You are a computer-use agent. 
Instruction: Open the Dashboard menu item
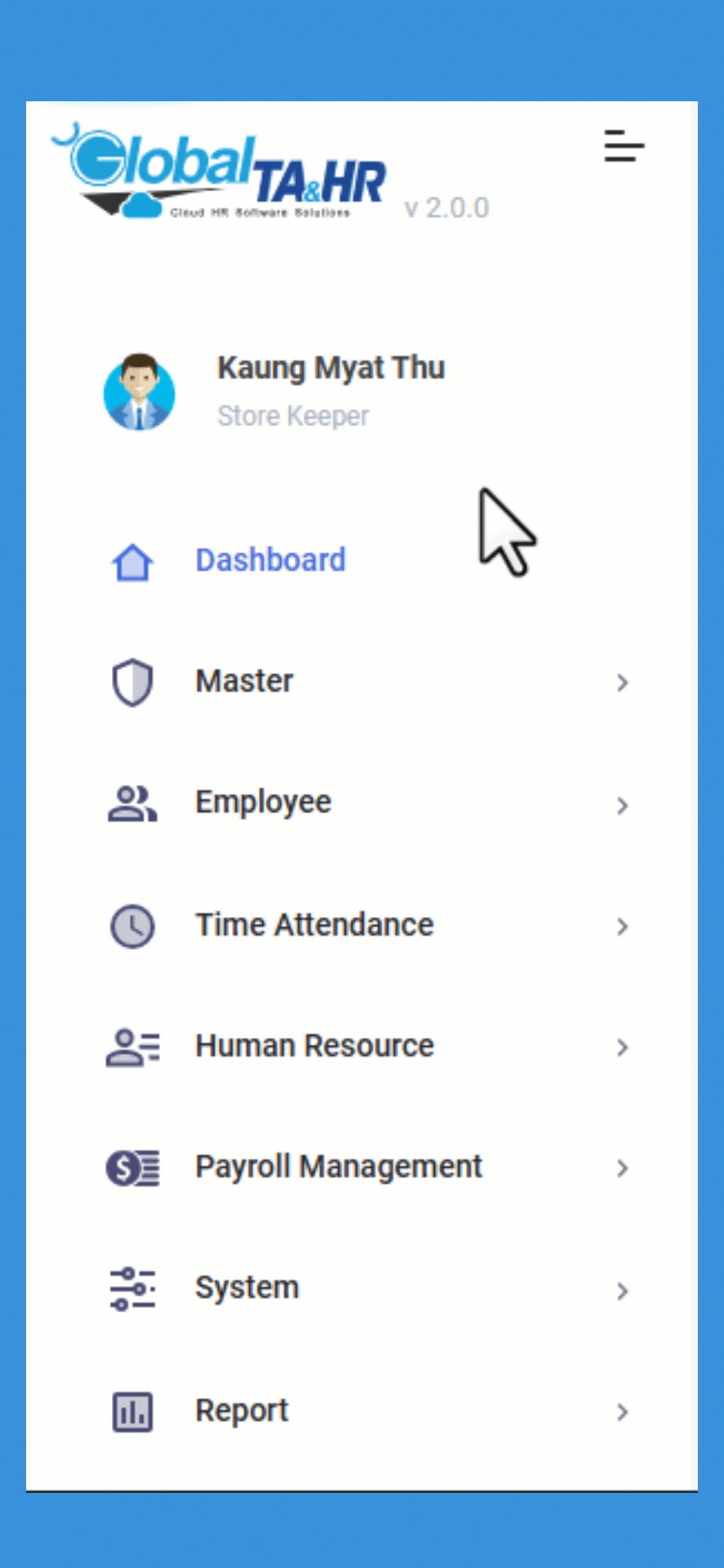[270, 561]
